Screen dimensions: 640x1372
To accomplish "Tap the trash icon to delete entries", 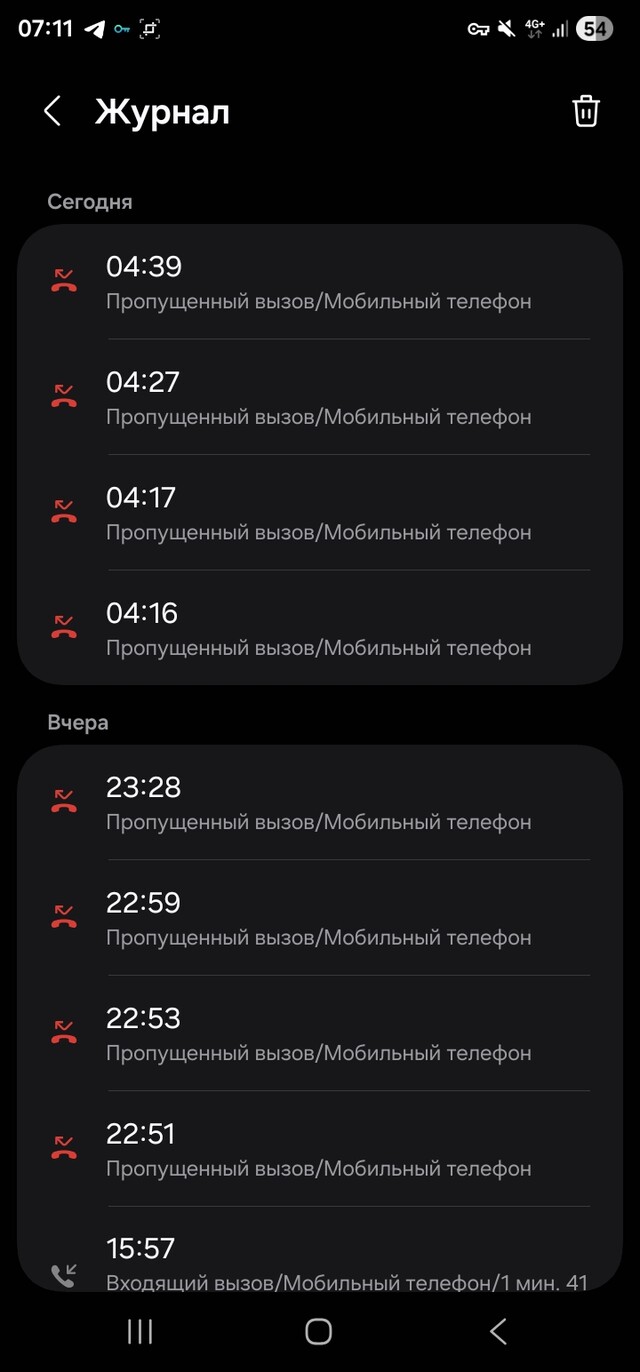I will (585, 111).
